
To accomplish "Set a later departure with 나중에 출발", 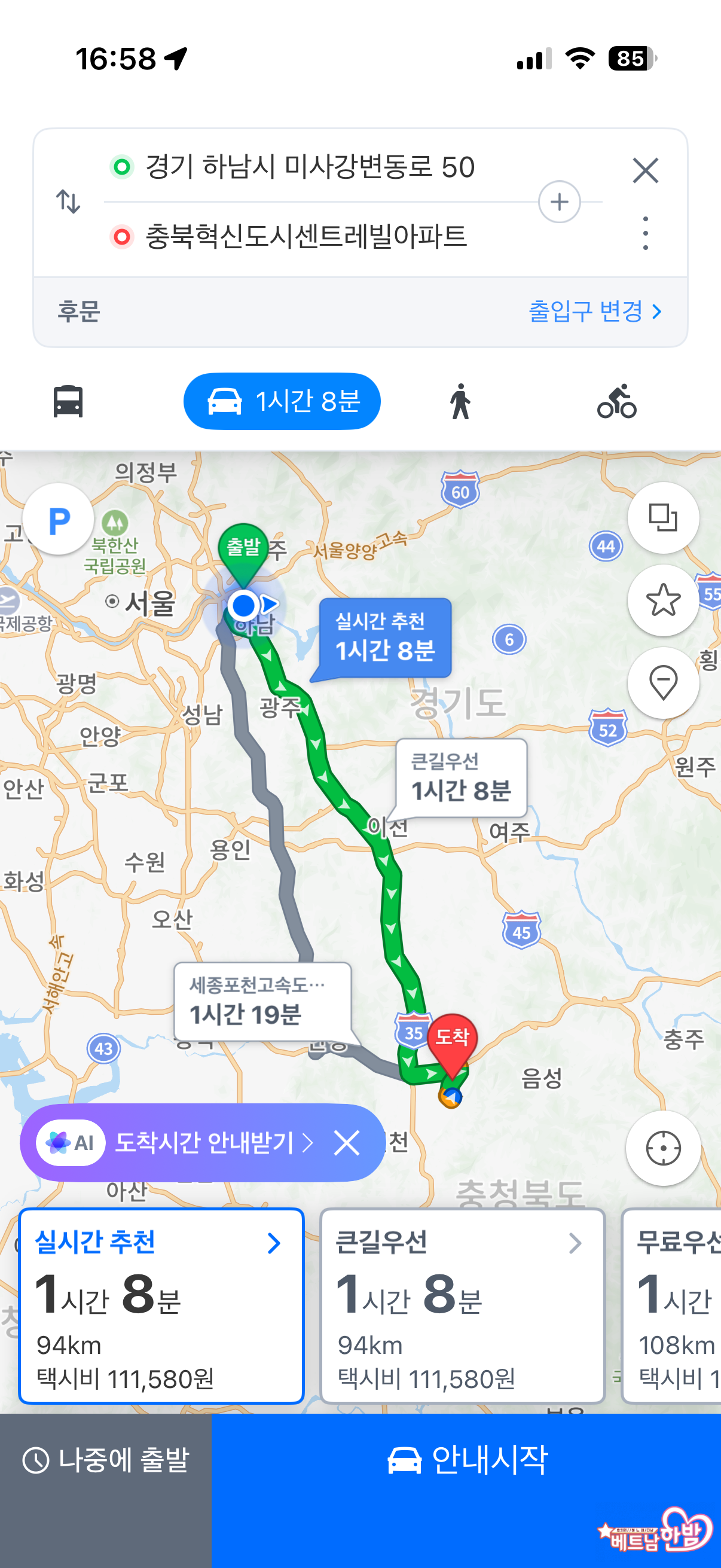I will (106, 1460).
